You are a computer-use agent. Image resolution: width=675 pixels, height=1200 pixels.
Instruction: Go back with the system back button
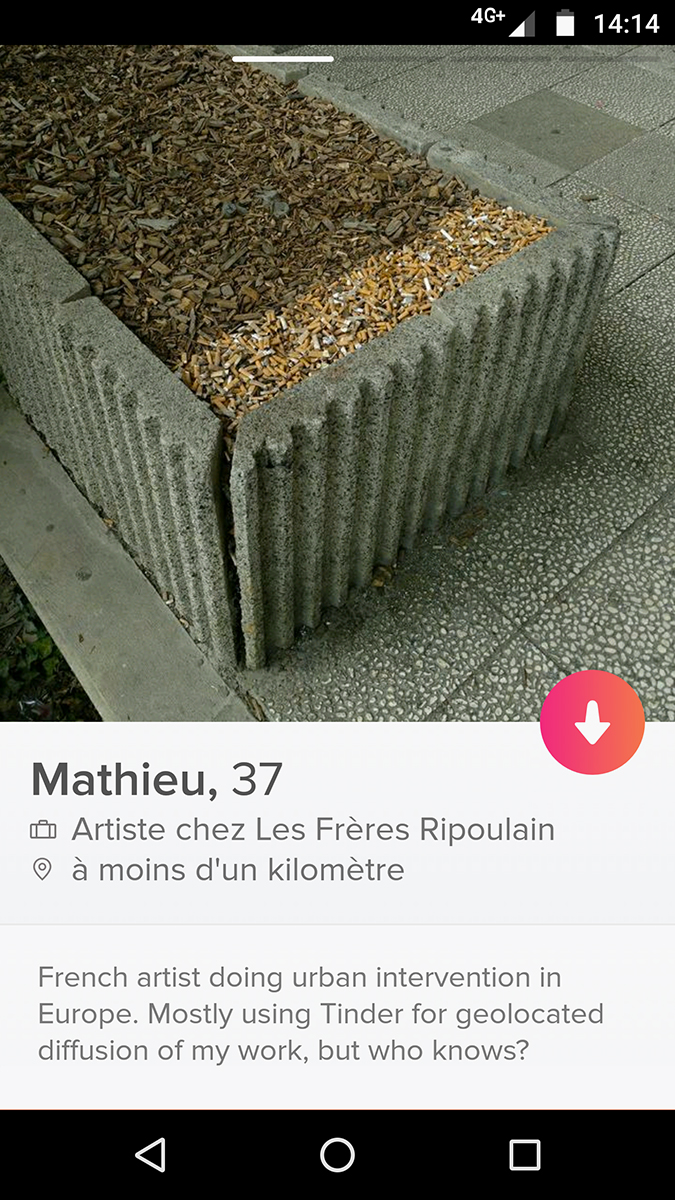coord(150,1155)
